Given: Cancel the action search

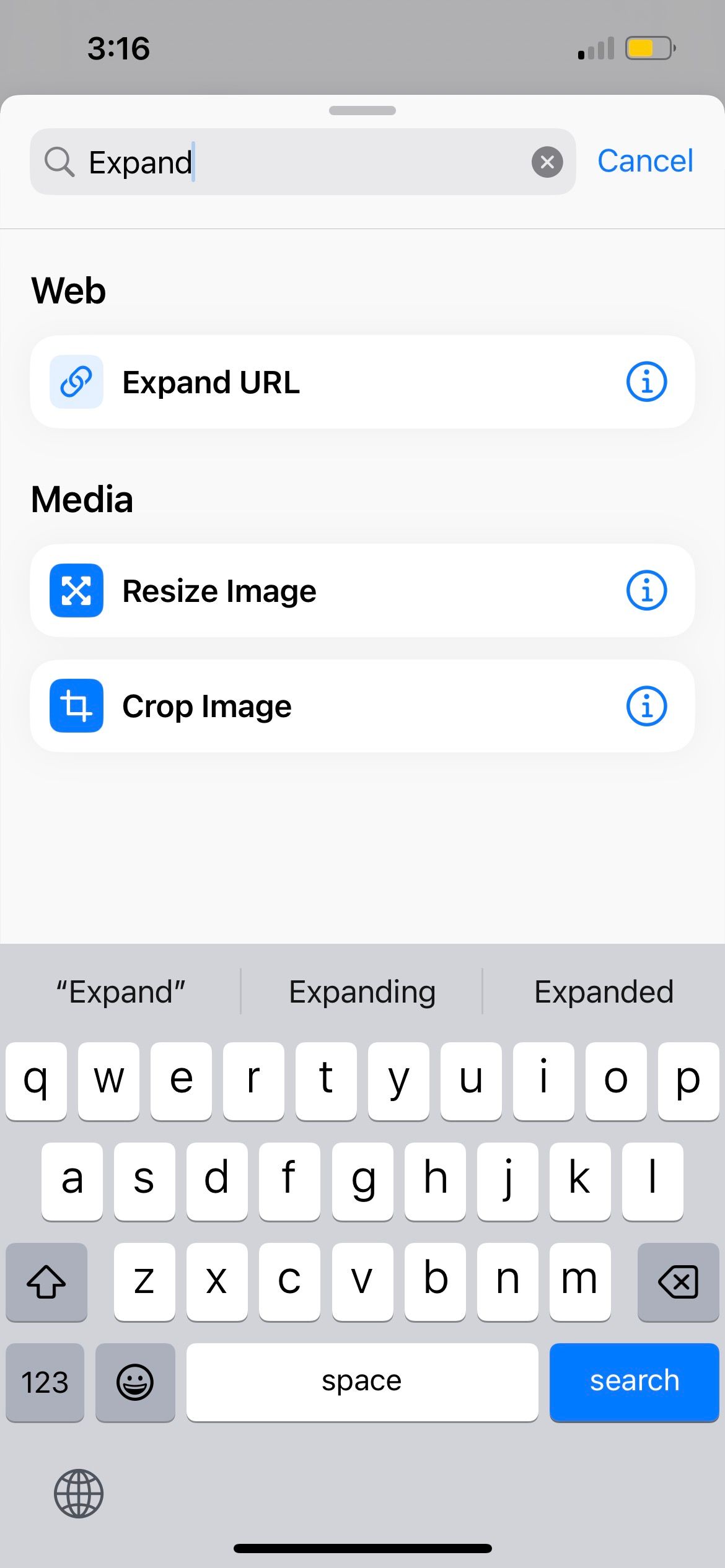Looking at the screenshot, I should click(645, 161).
